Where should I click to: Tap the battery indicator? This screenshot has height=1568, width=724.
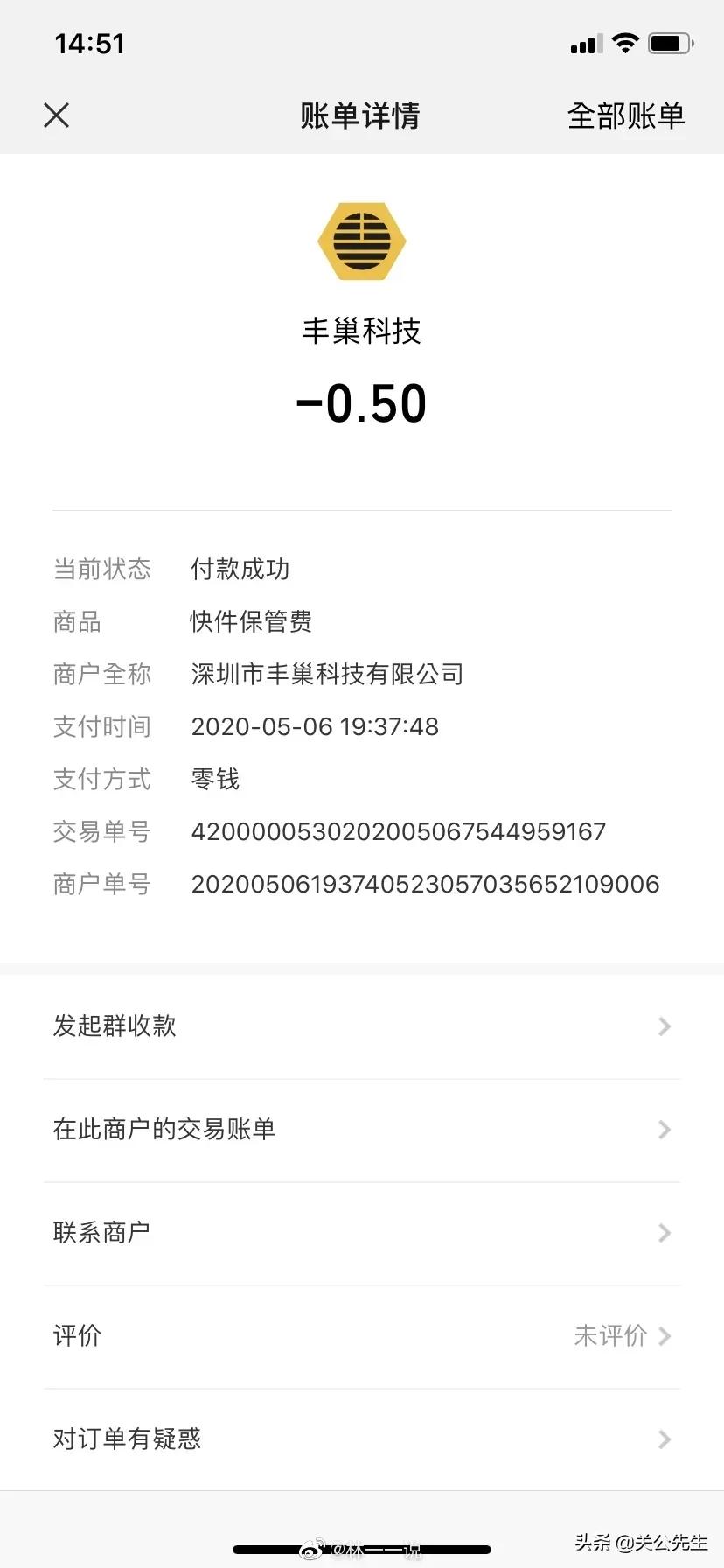click(x=670, y=42)
